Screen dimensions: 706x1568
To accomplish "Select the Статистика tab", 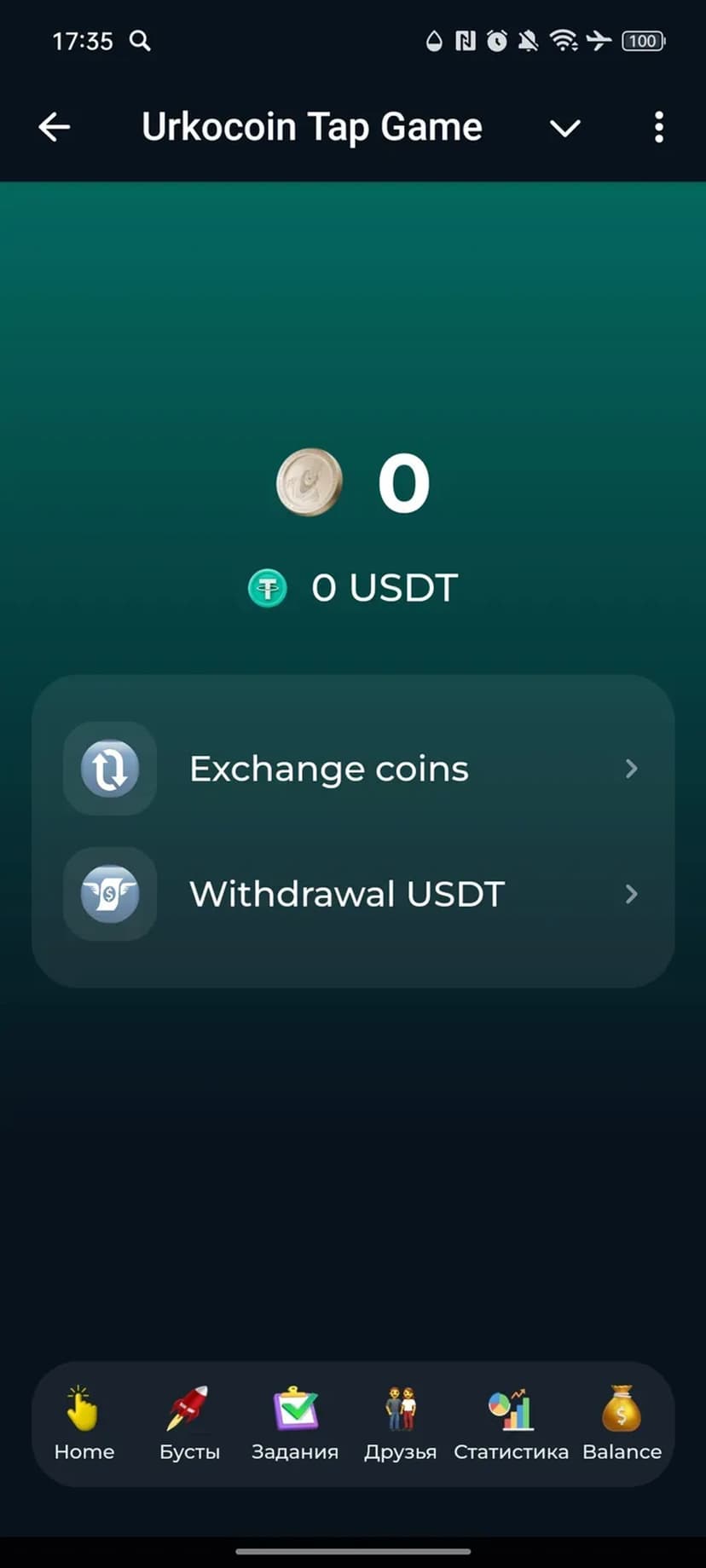I will pos(511,1424).
